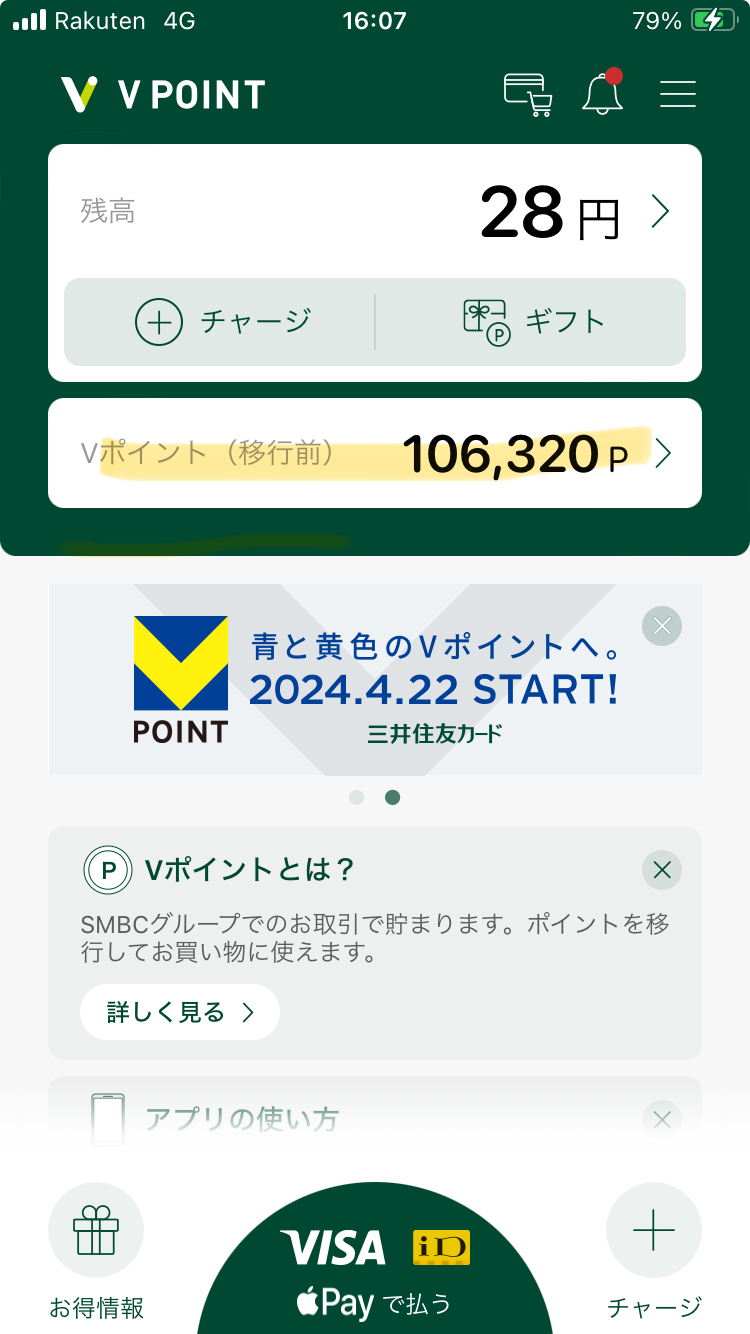The width and height of the screenshot is (750, 1334).
Task: Tap the お得情報 gift icon
Action: 96,1230
